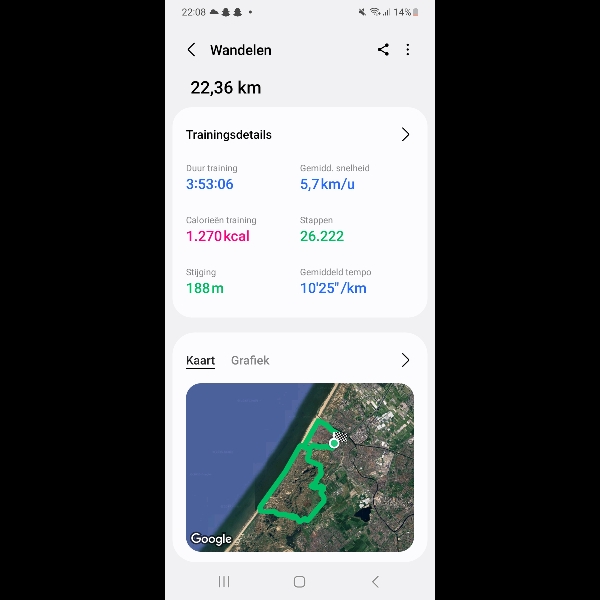Open the map section chevron
This screenshot has width=600, height=600.
point(405,360)
